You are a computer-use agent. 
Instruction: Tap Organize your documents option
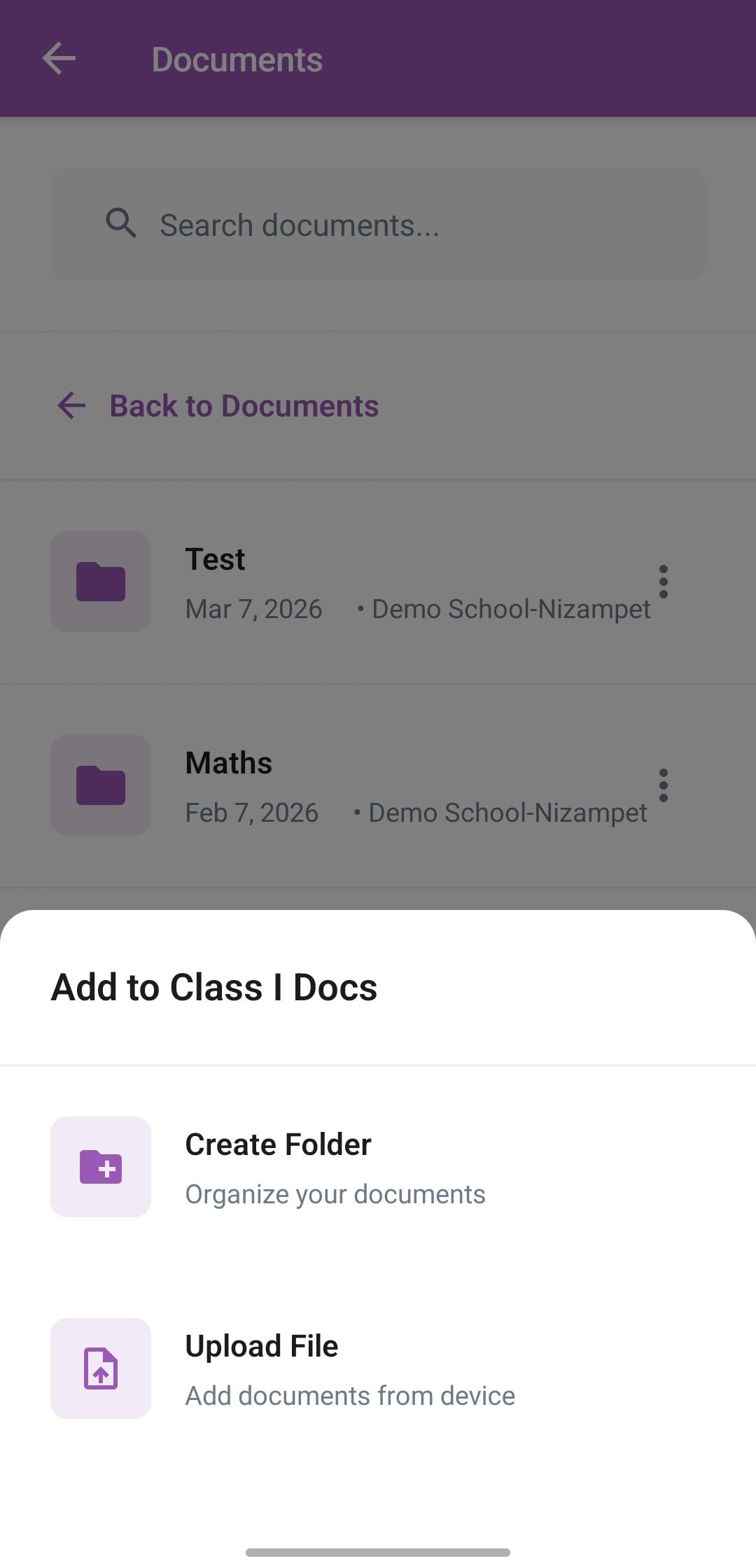[x=334, y=1194]
